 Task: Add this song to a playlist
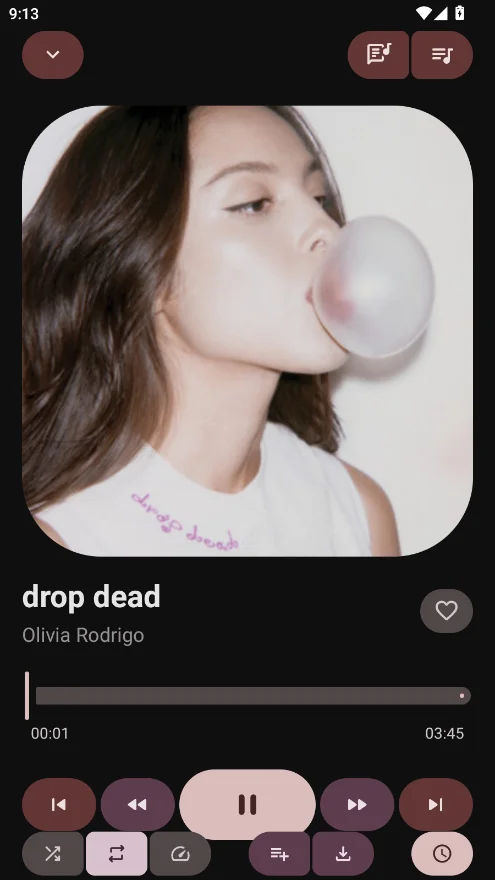tap(279, 854)
